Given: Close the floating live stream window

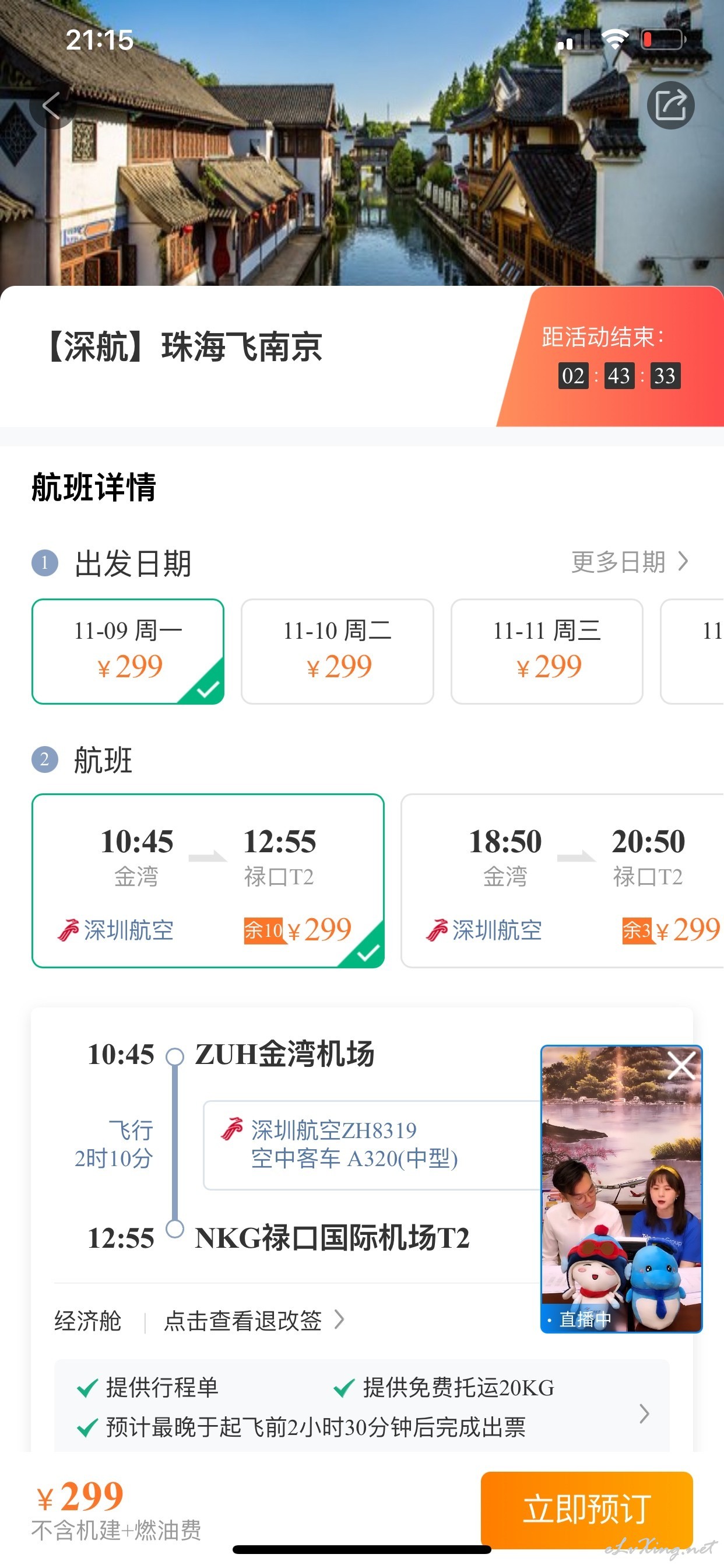Looking at the screenshot, I should [x=681, y=1066].
